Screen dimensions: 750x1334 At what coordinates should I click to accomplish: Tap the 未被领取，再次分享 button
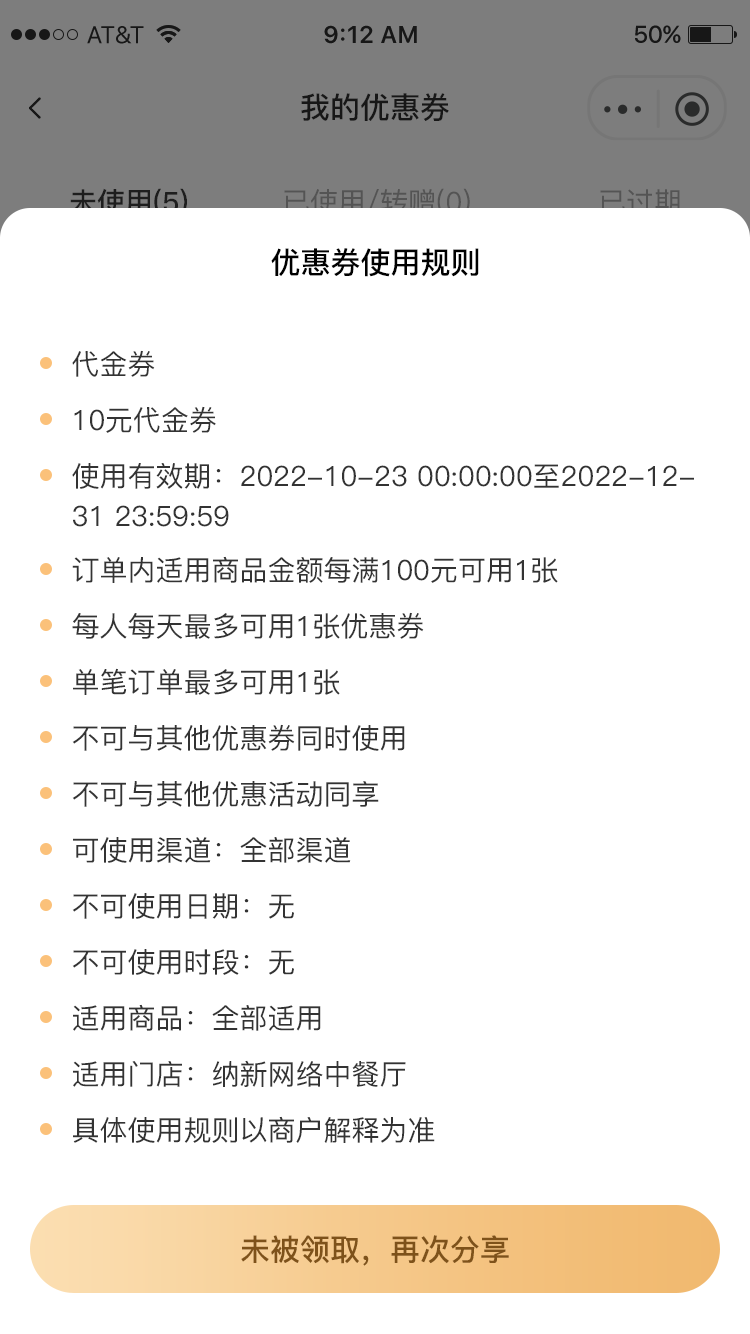[x=375, y=1249]
